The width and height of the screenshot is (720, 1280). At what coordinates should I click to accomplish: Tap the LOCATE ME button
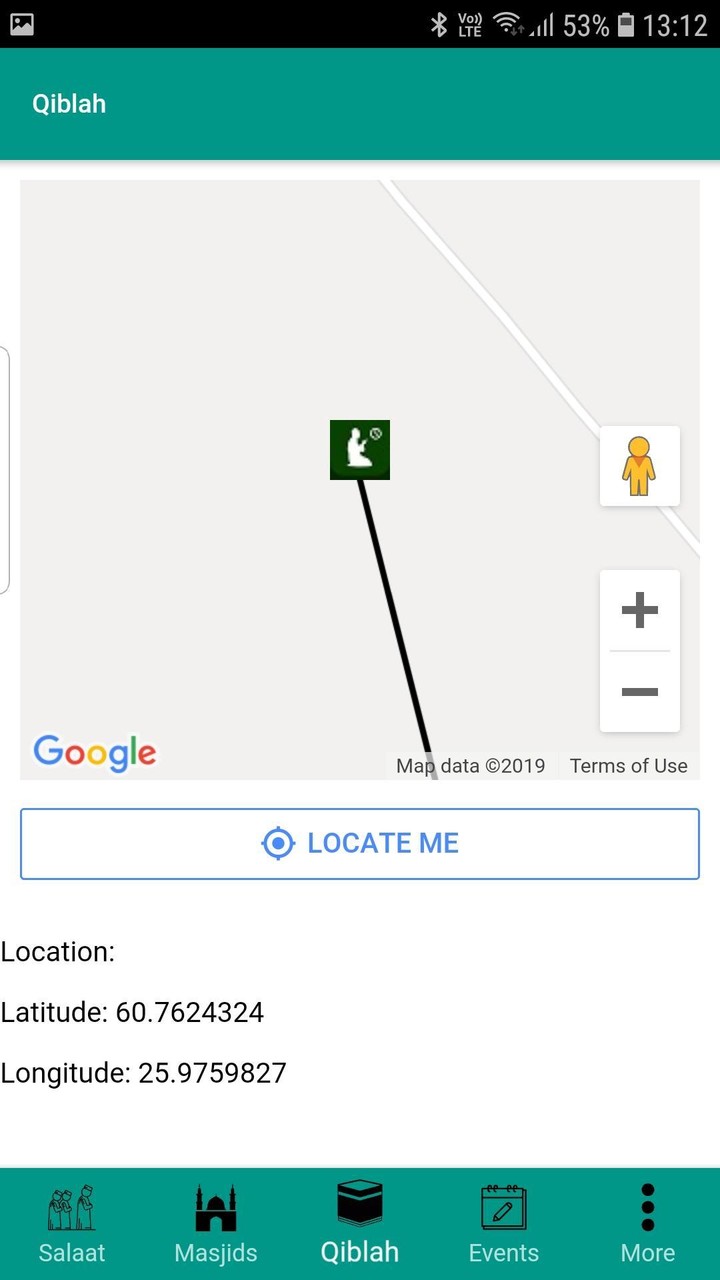(x=360, y=844)
